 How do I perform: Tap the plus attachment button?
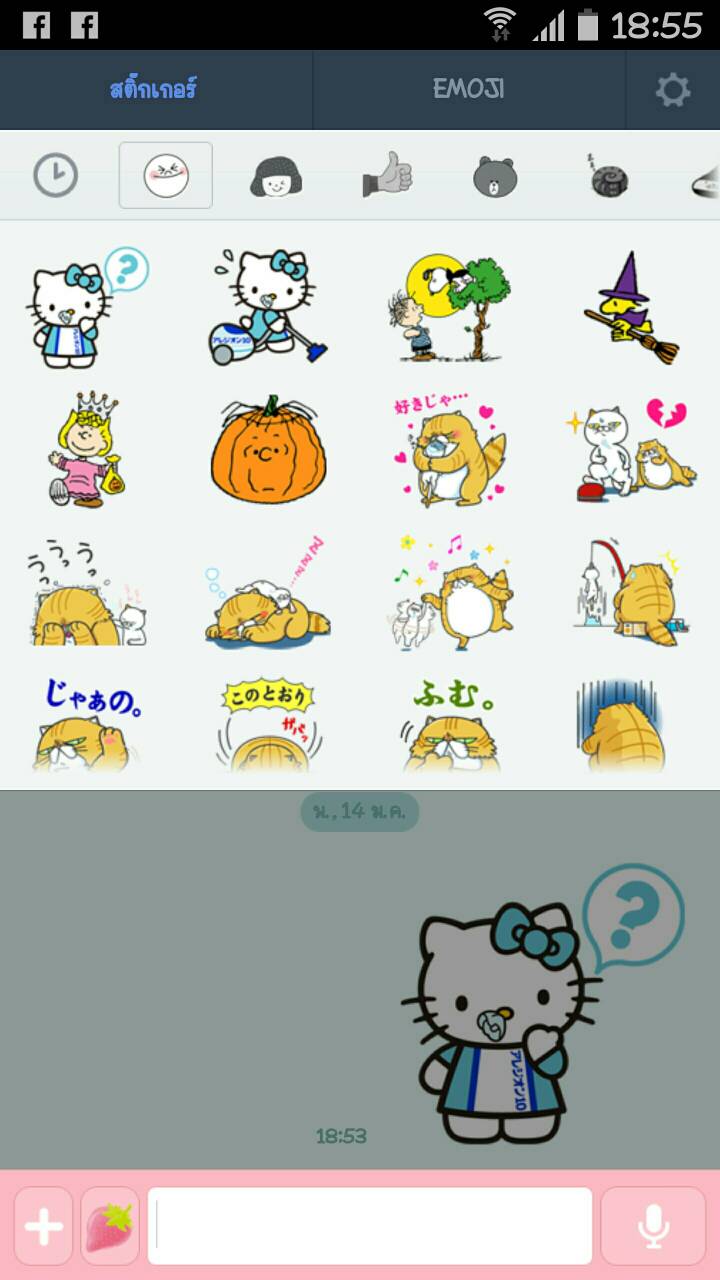pos(43,1226)
